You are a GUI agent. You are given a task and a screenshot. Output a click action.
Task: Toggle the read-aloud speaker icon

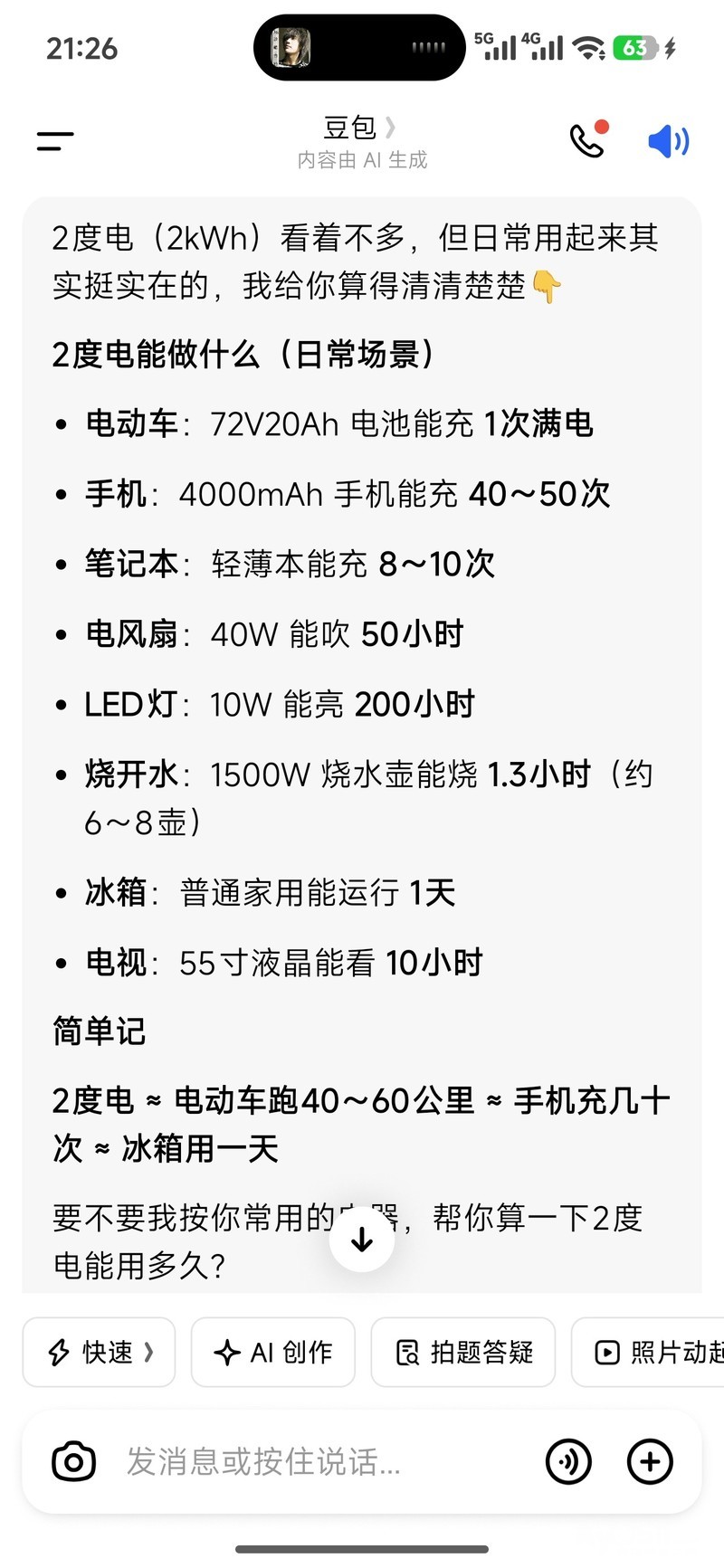668,141
